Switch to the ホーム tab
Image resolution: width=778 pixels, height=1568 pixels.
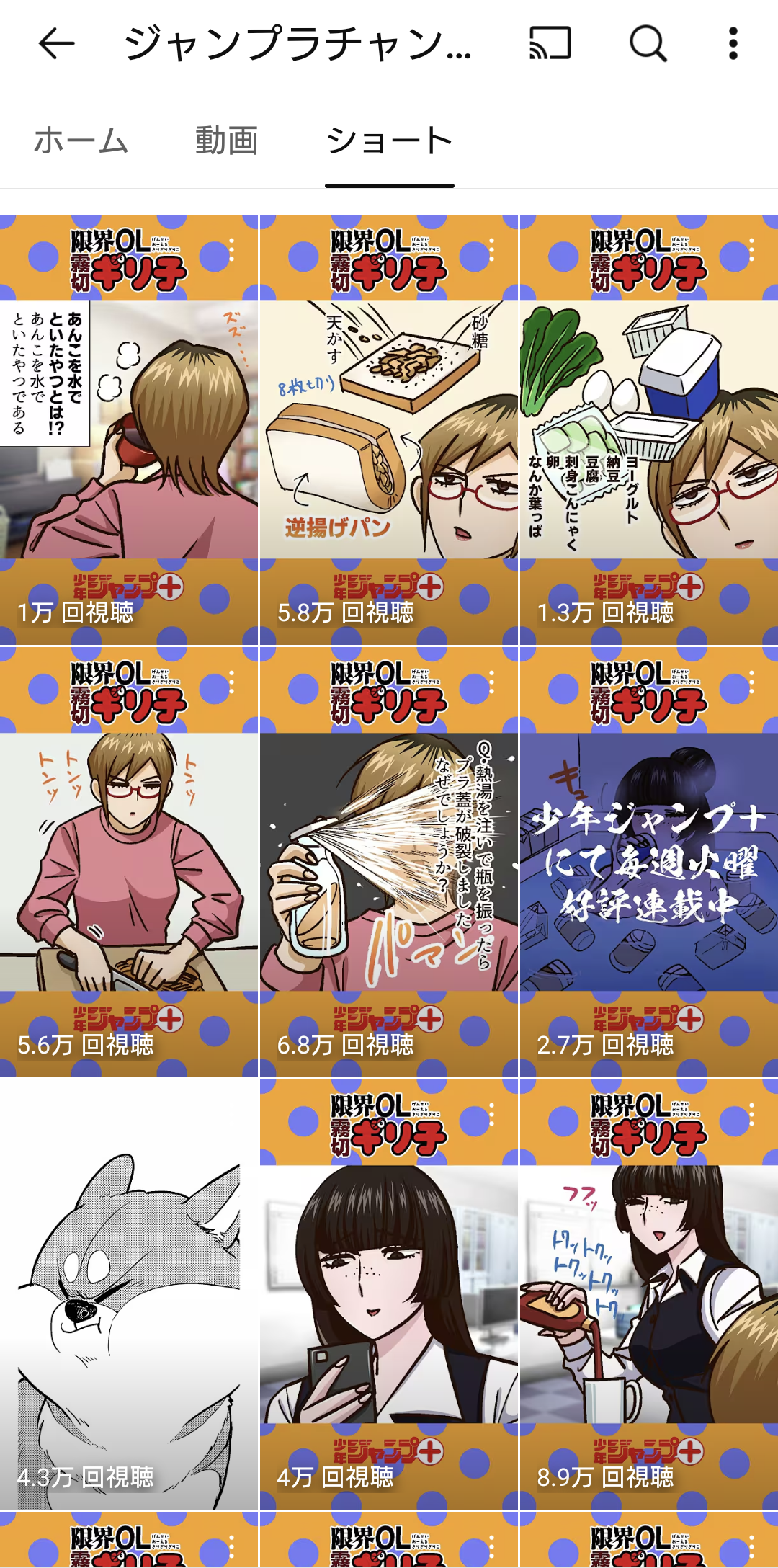point(81,141)
